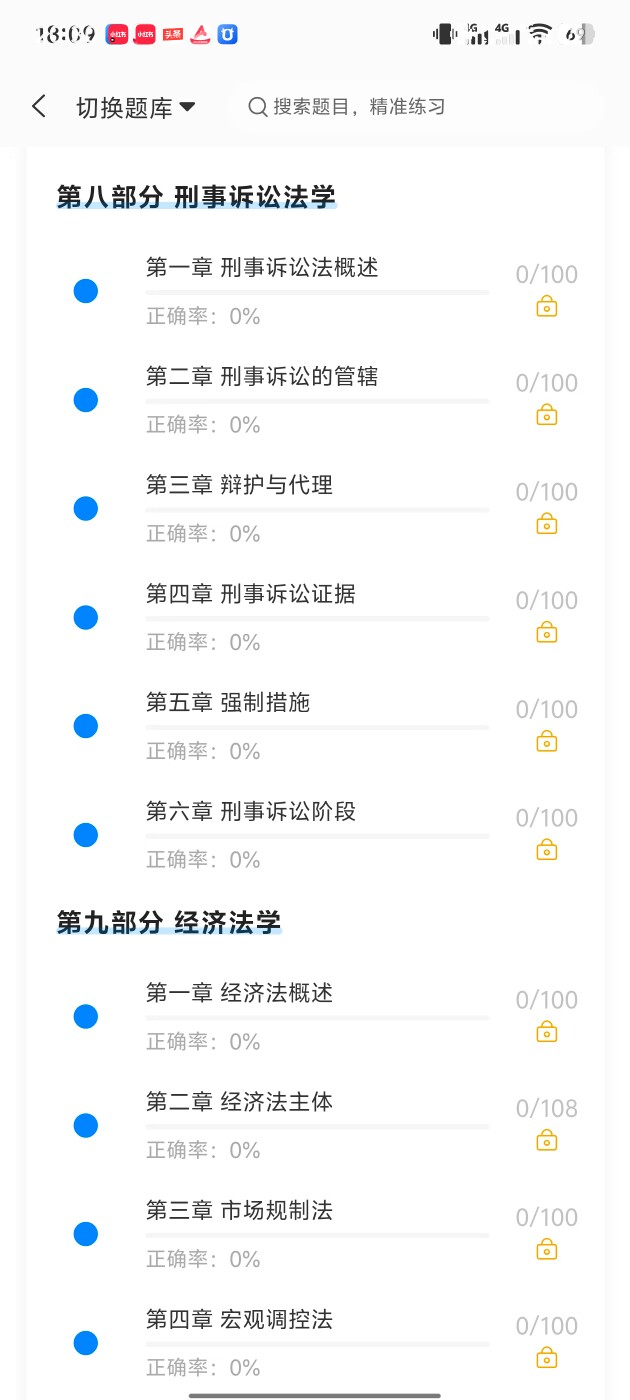630x1400 pixels.
Task: Open 第四章 刑事诉讼证据
Action: pyautogui.click(x=316, y=617)
